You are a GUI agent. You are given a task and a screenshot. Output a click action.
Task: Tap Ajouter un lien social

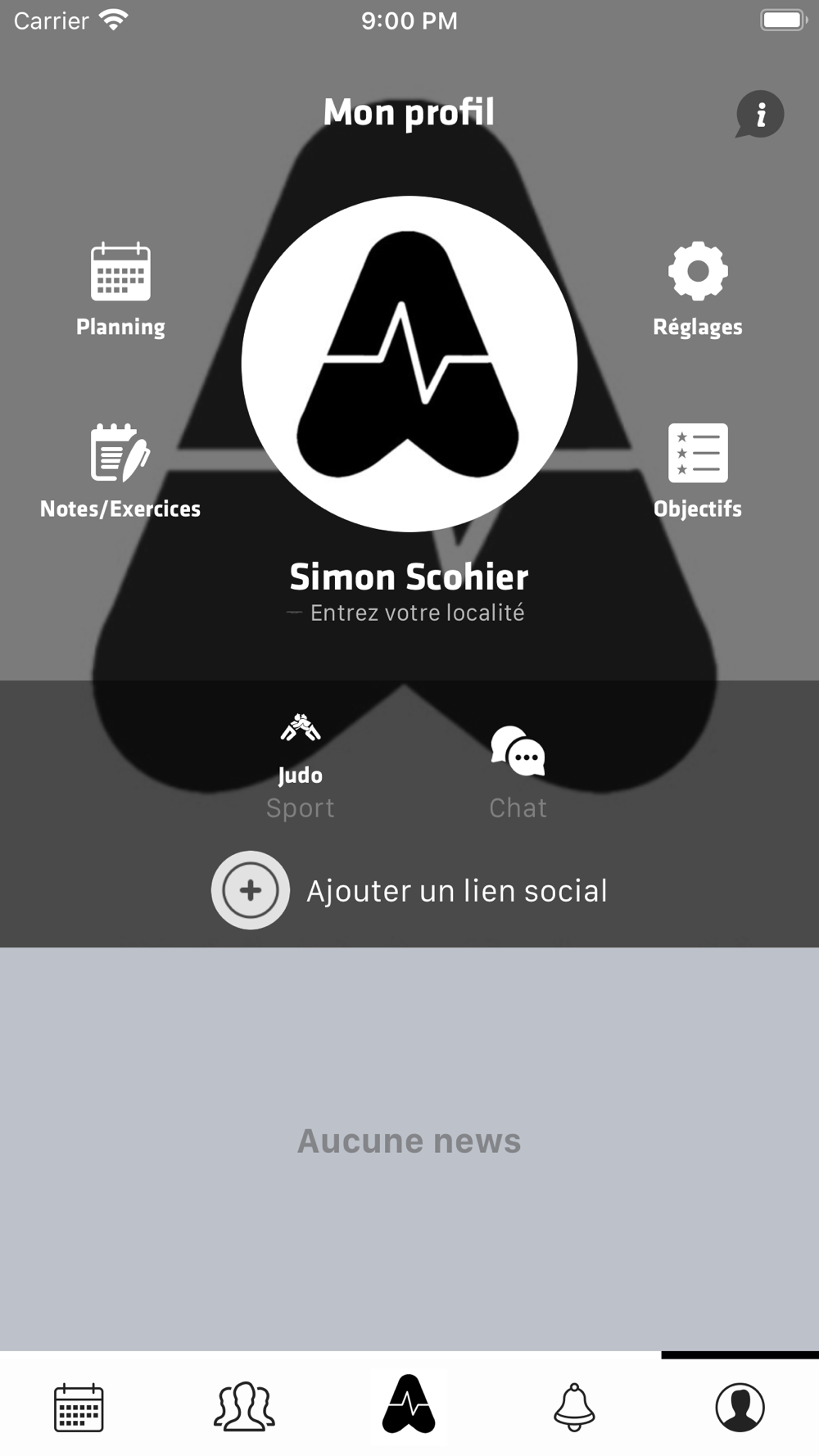click(409, 890)
